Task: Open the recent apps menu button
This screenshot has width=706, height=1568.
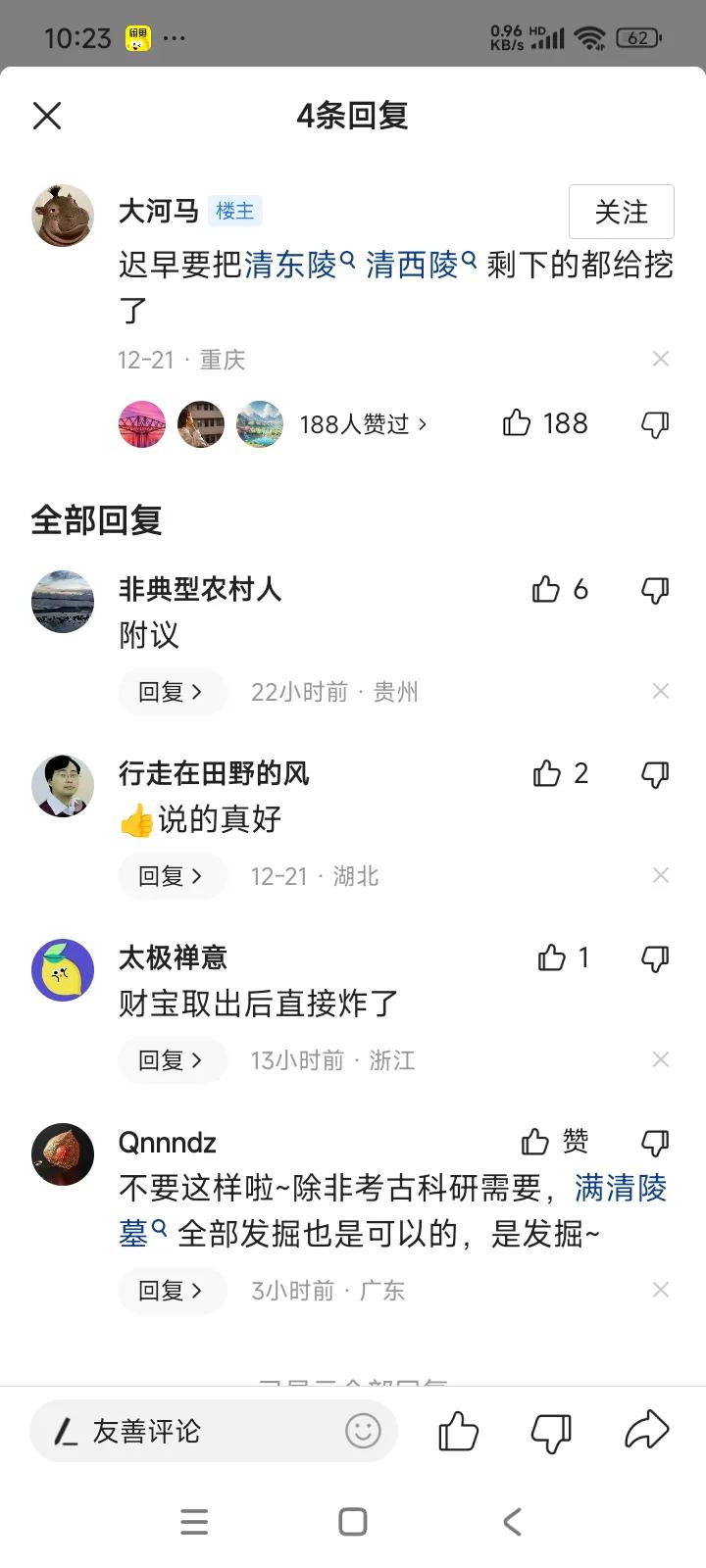Action: click(x=194, y=1521)
